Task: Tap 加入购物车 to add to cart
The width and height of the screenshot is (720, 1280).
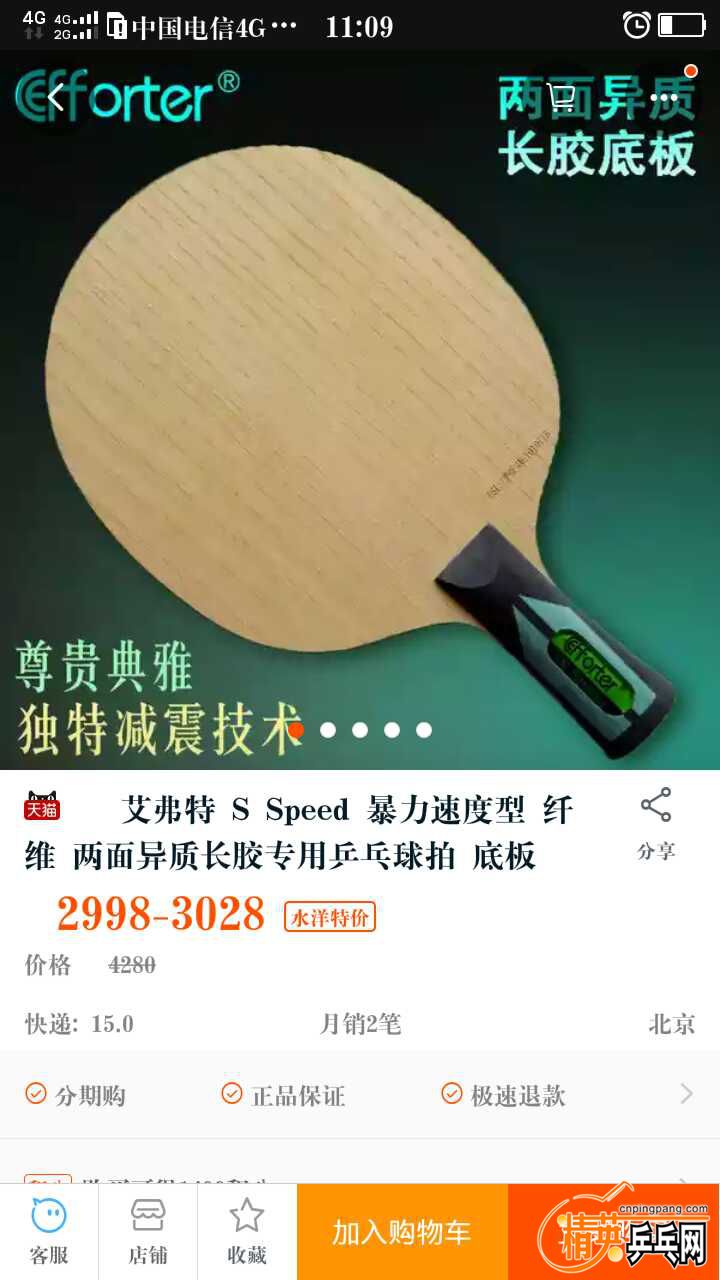Action: coord(402,1232)
